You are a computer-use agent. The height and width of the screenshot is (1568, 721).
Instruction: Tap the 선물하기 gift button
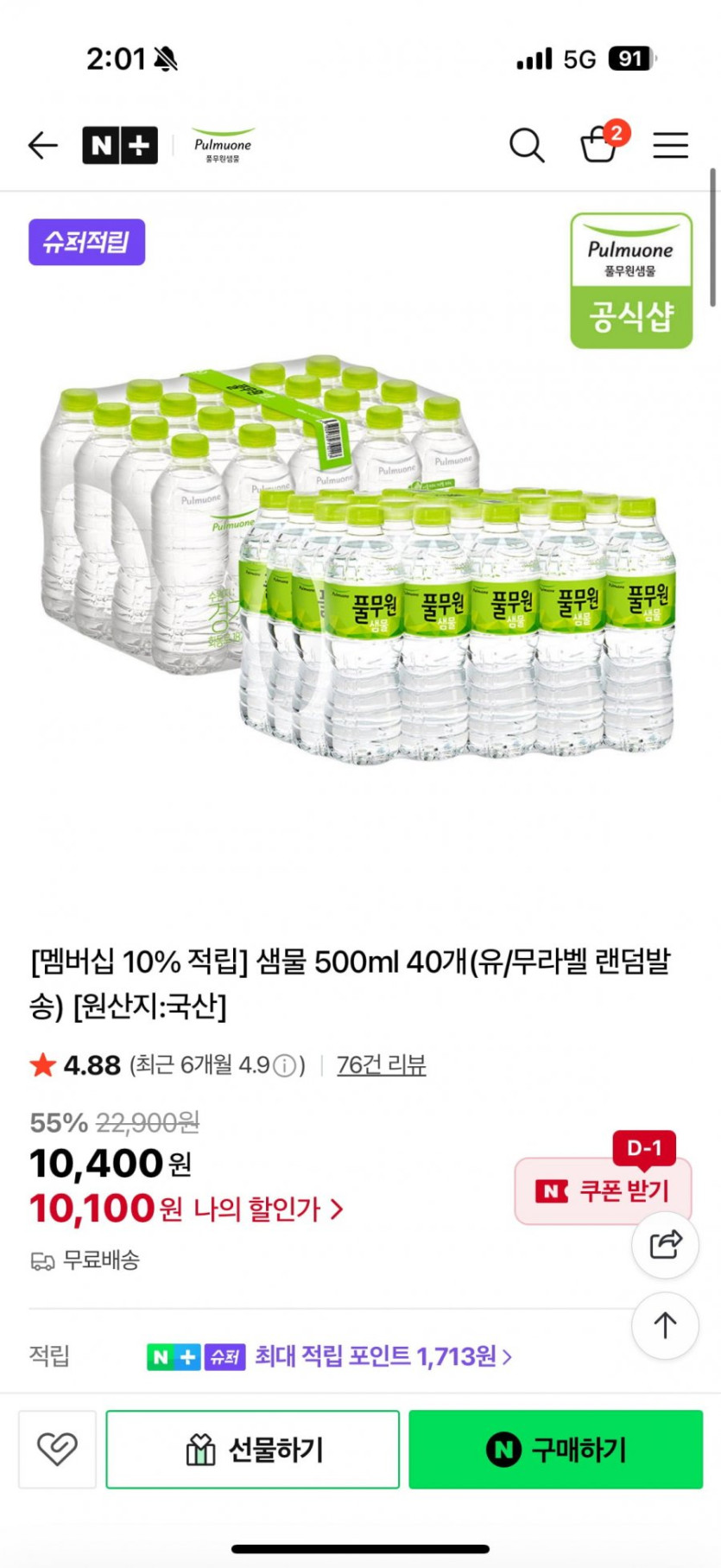[x=251, y=1450]
